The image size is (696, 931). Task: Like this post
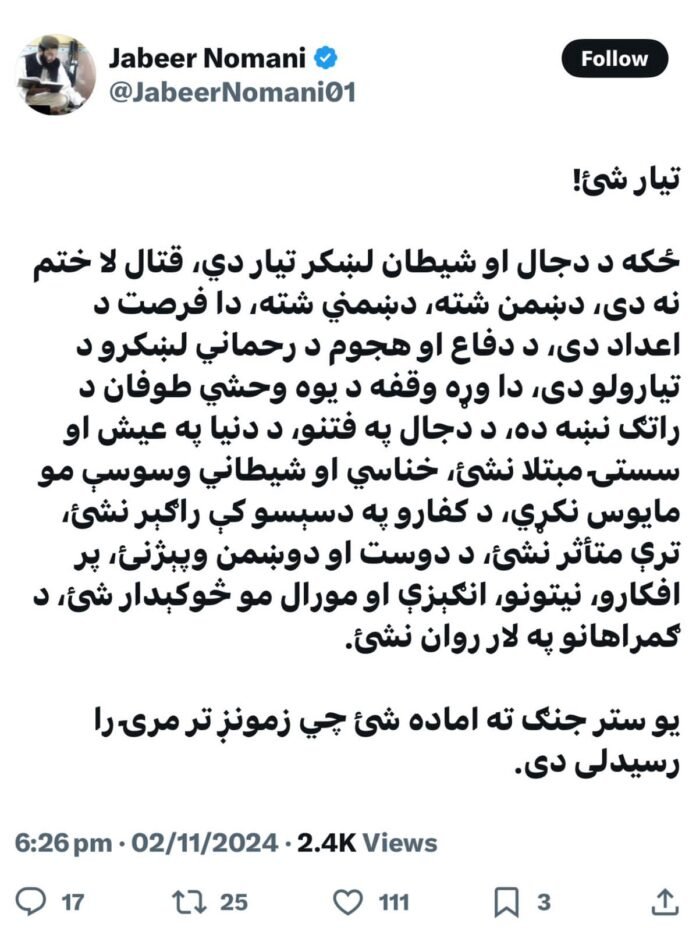tap(347, 902)
